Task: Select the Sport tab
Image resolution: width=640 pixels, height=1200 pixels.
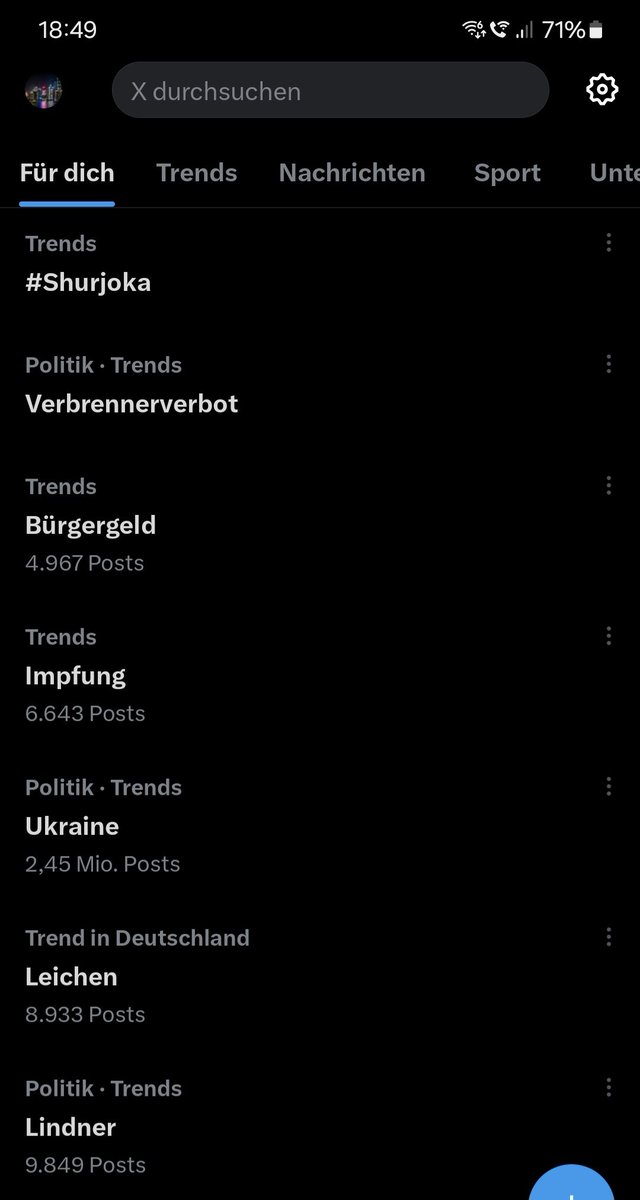Action: (x=507, y=173)
